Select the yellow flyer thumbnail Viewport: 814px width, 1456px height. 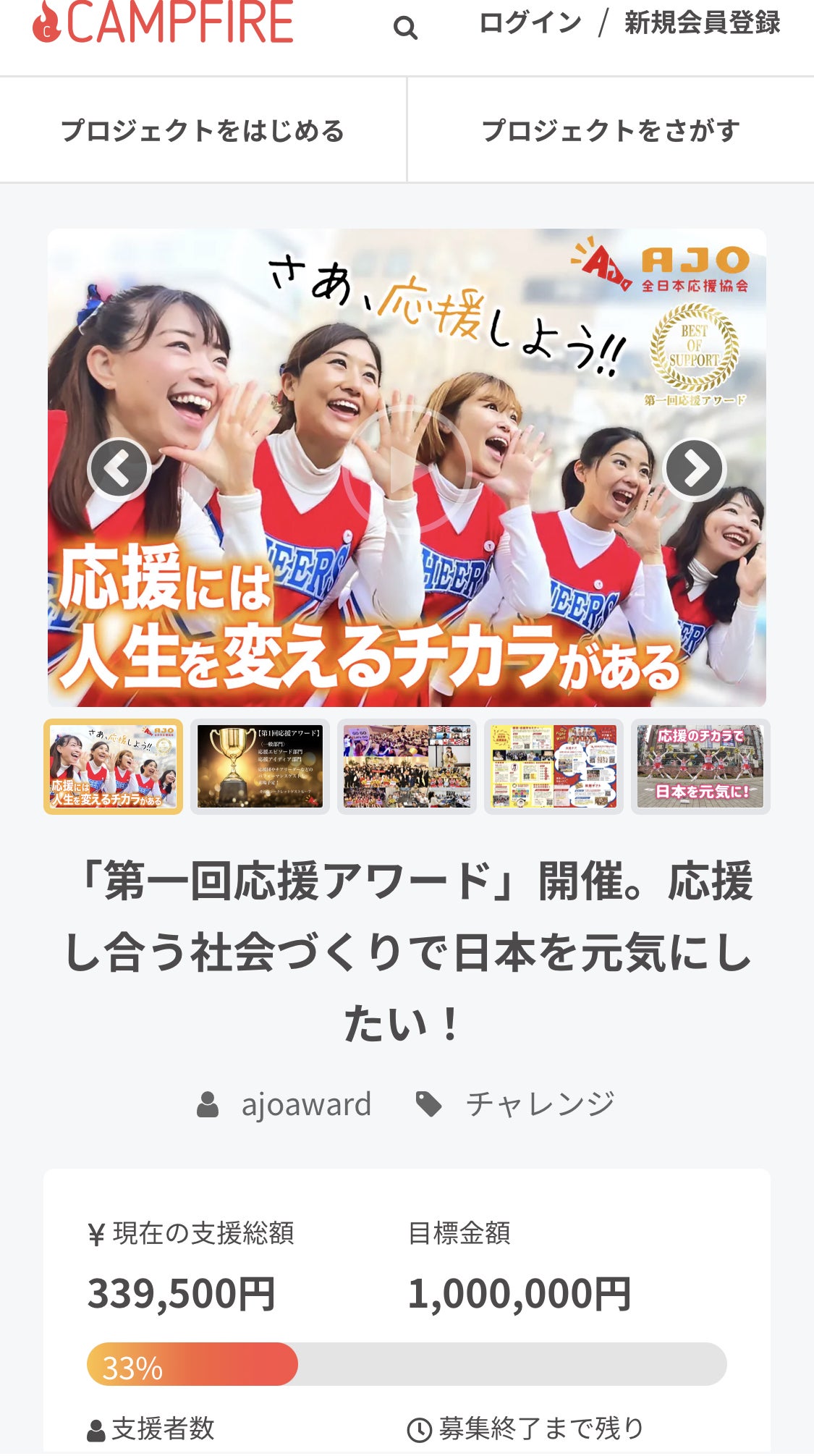click(x=554, y=766)
